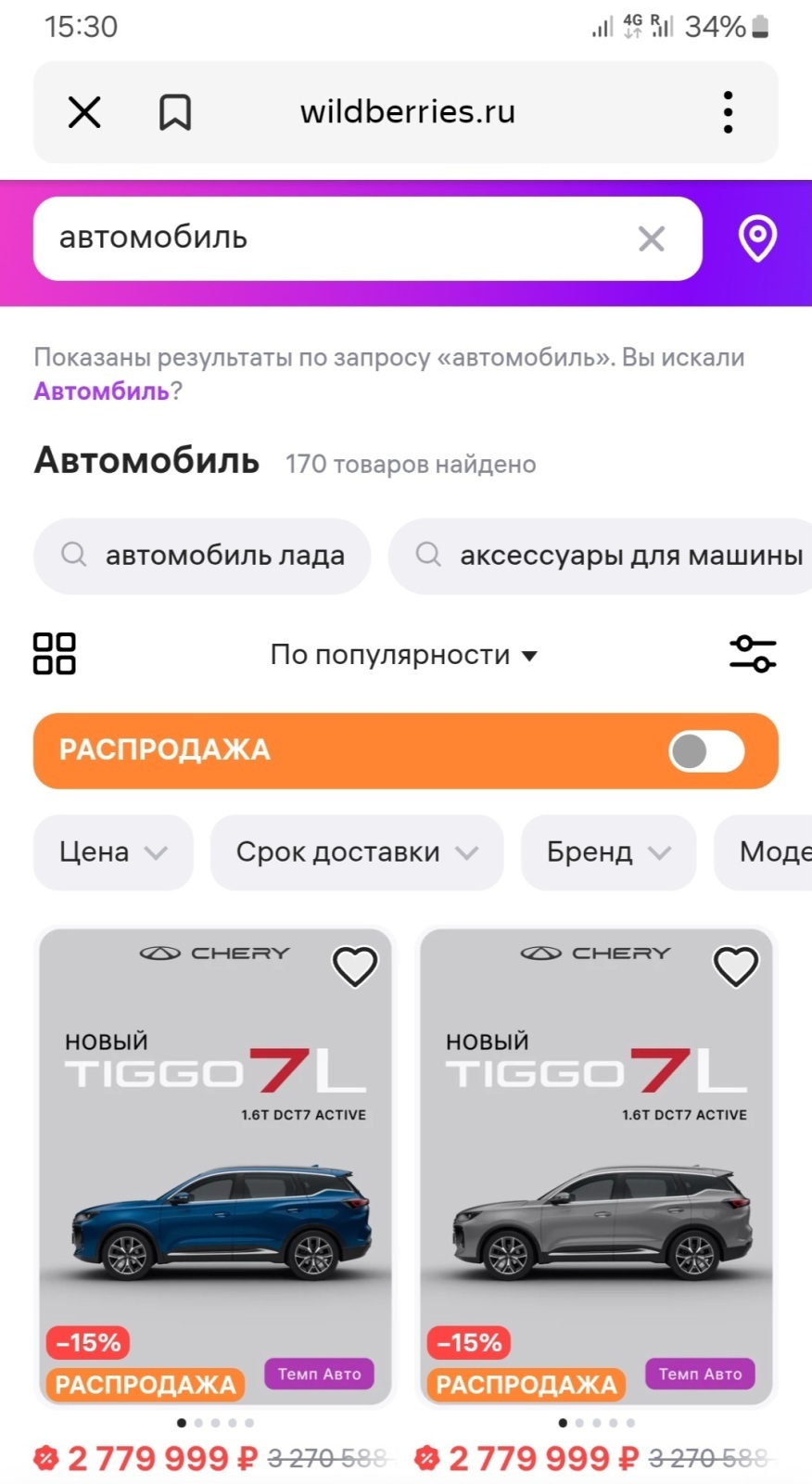
Task: Clear the search query text
Action: coord(652,238)
